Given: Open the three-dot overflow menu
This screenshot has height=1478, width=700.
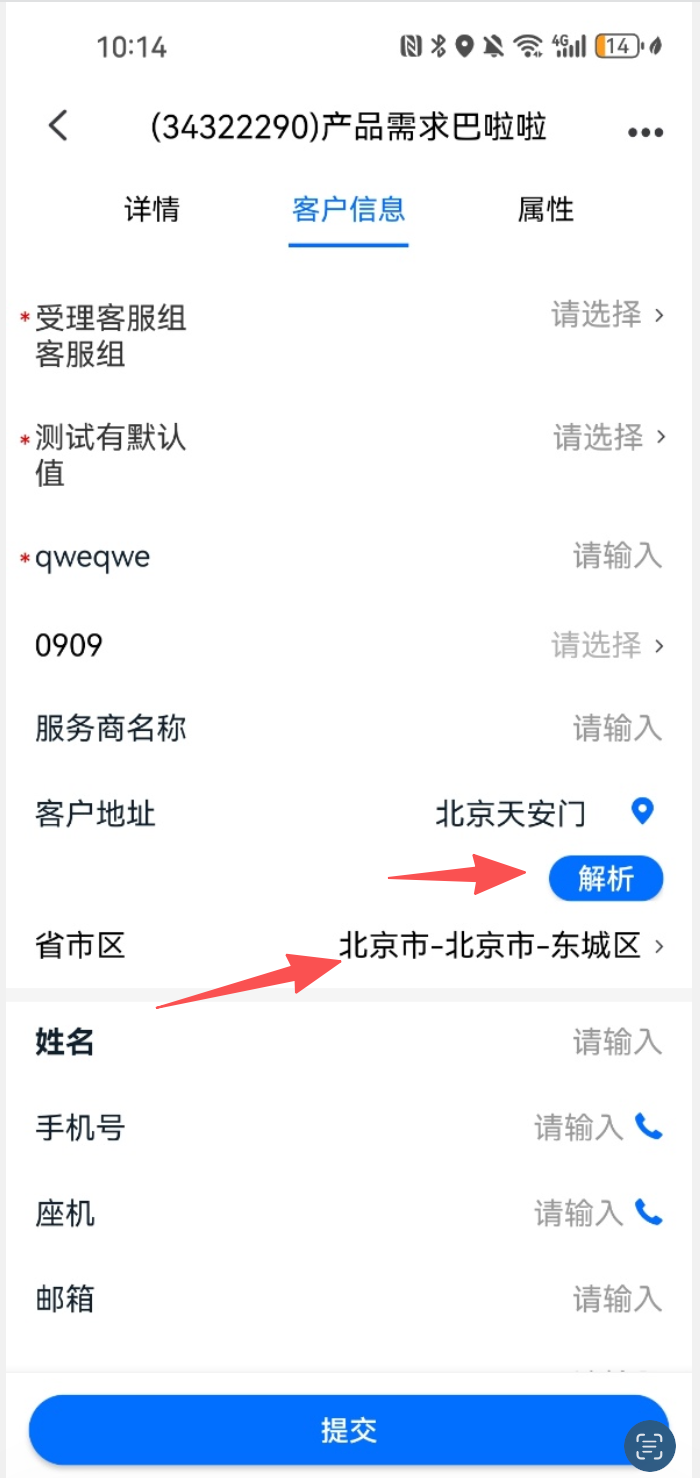Looking at the screenshot, I should (x=645, y=132).
